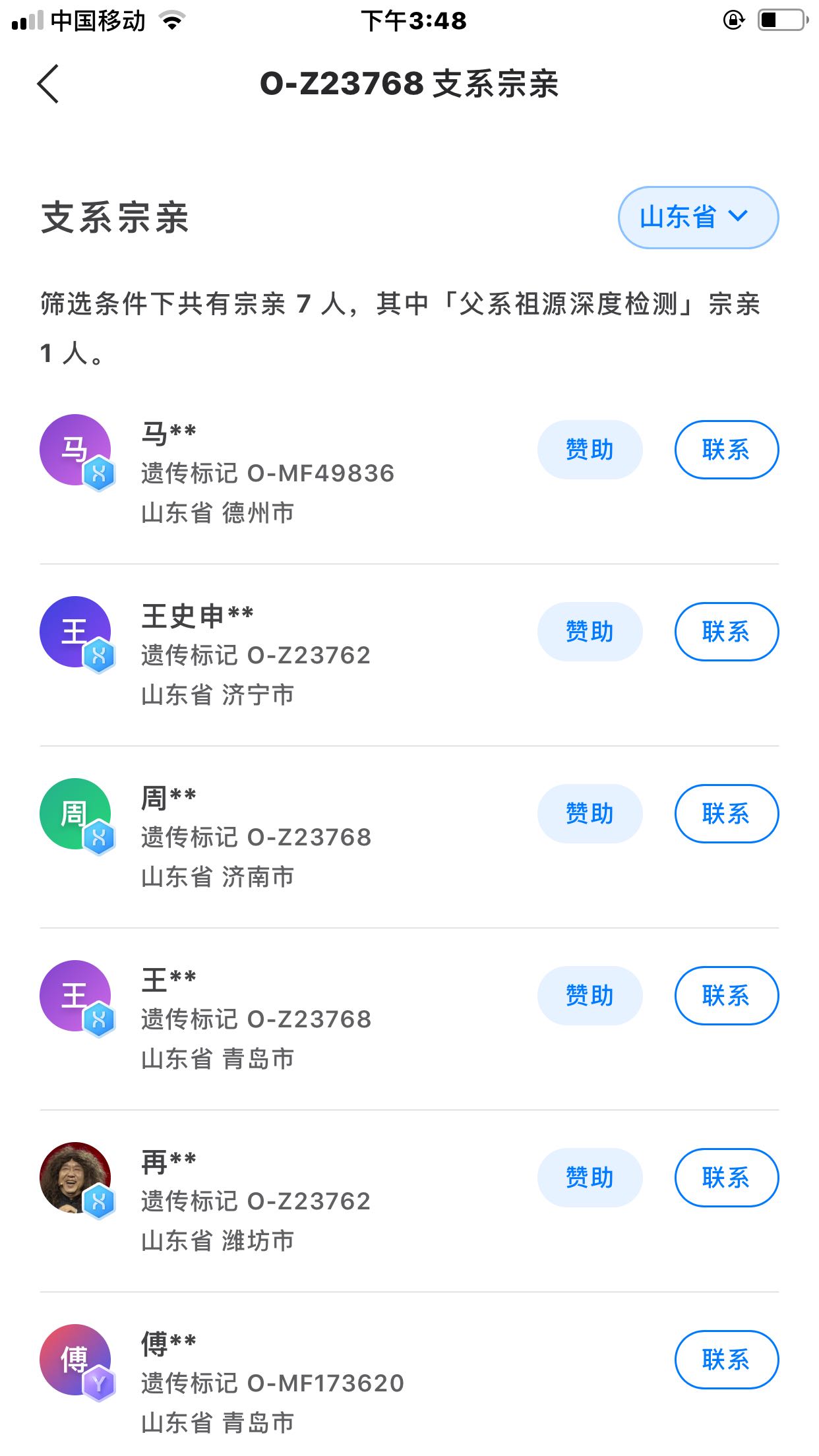Screen dimensions: 819x1456
Task: Contact 马** via the 联系 button
Action: coord(727,450)
